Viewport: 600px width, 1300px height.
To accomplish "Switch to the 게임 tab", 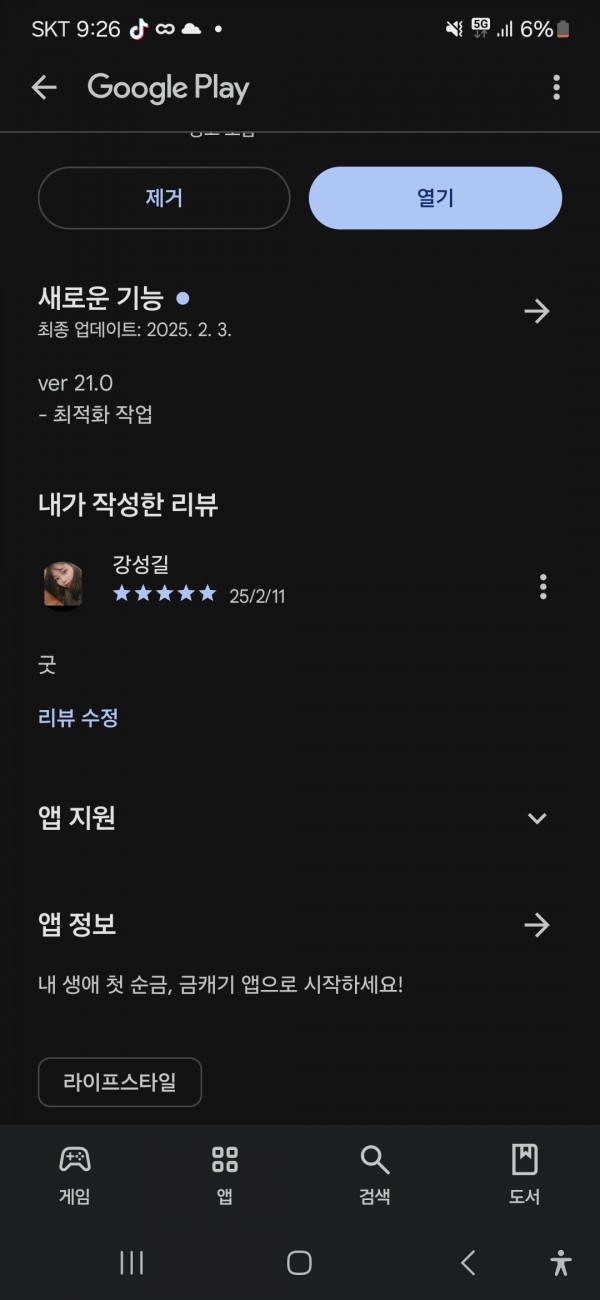I will (x=75, y=1174).
